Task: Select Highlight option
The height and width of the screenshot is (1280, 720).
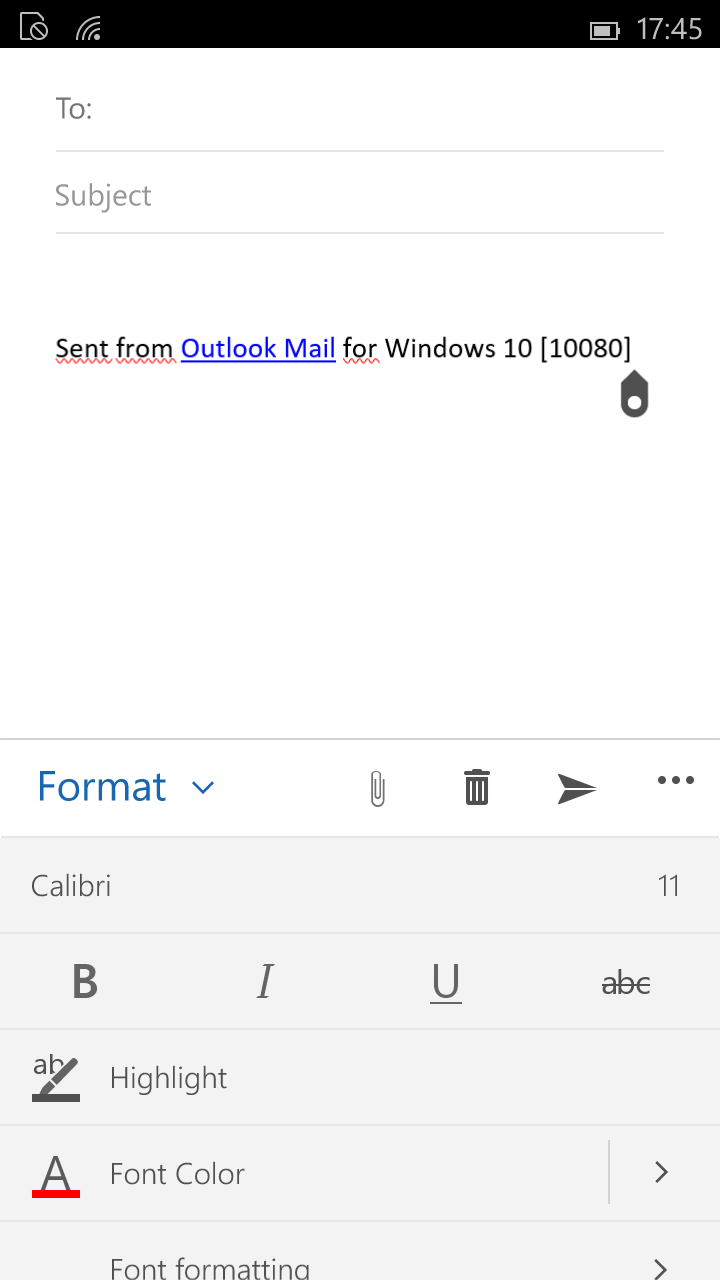Action: point(360,1077)
